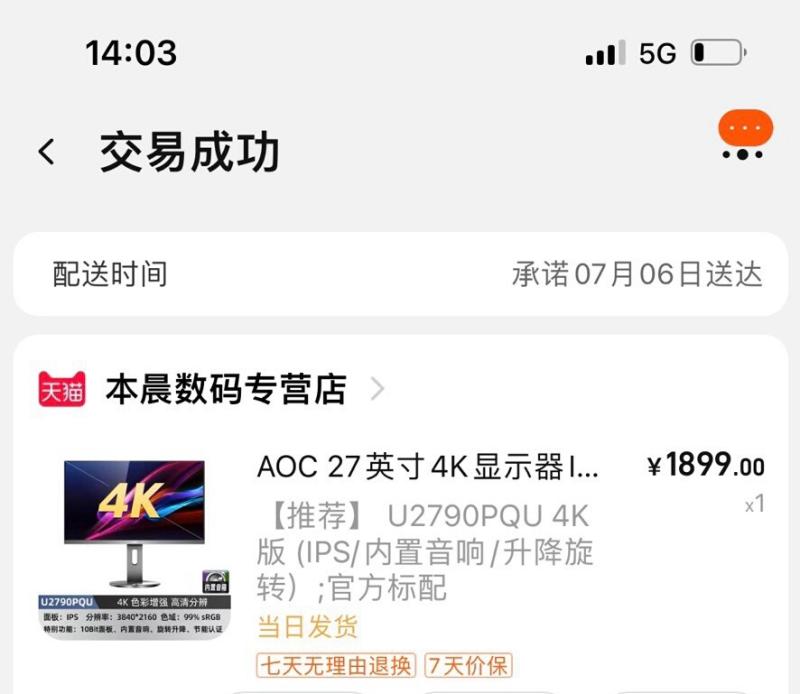The height and width of the screenshot is (694, 800).
Task: Tap the 七天无理由退换 tag
Action: point(336,664)
